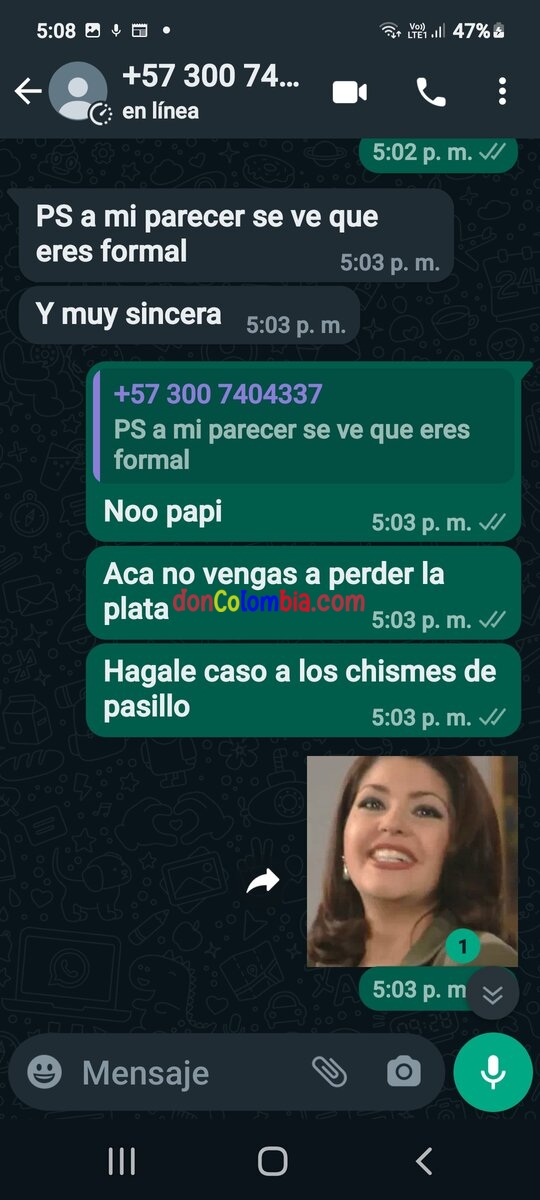Record a voice message with microphone
540x1200 pixels.
coord(493,1072)
